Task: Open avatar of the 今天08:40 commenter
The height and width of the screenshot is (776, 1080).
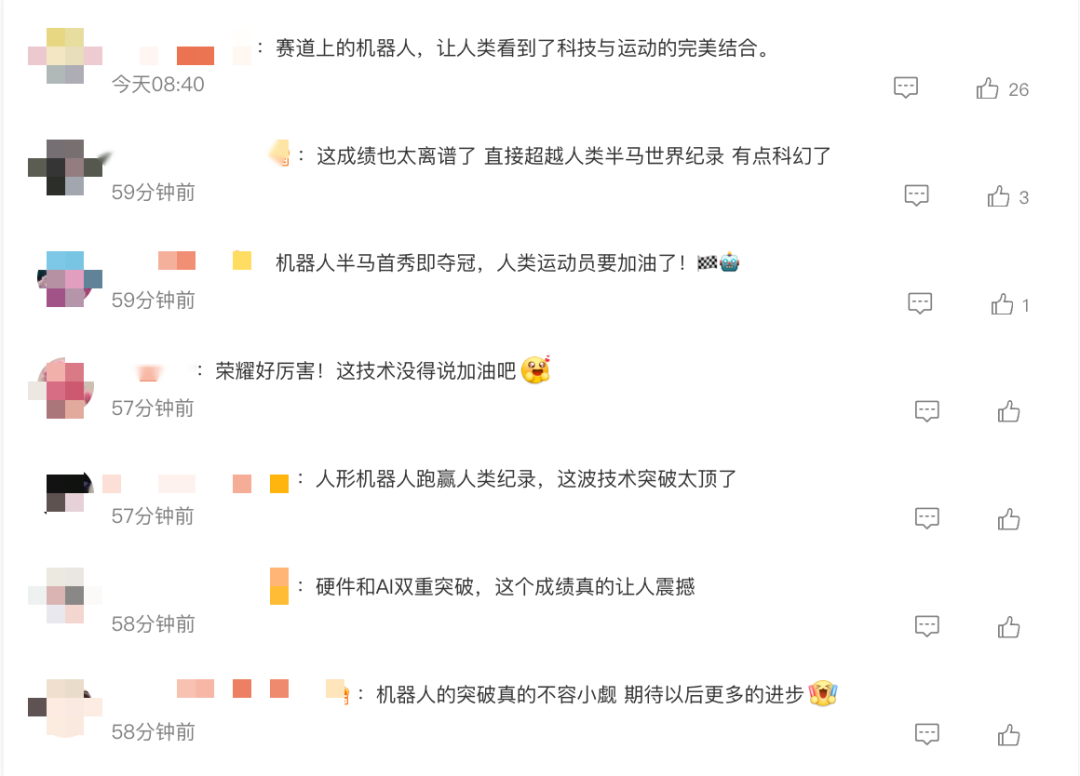Action: point(65,56)
